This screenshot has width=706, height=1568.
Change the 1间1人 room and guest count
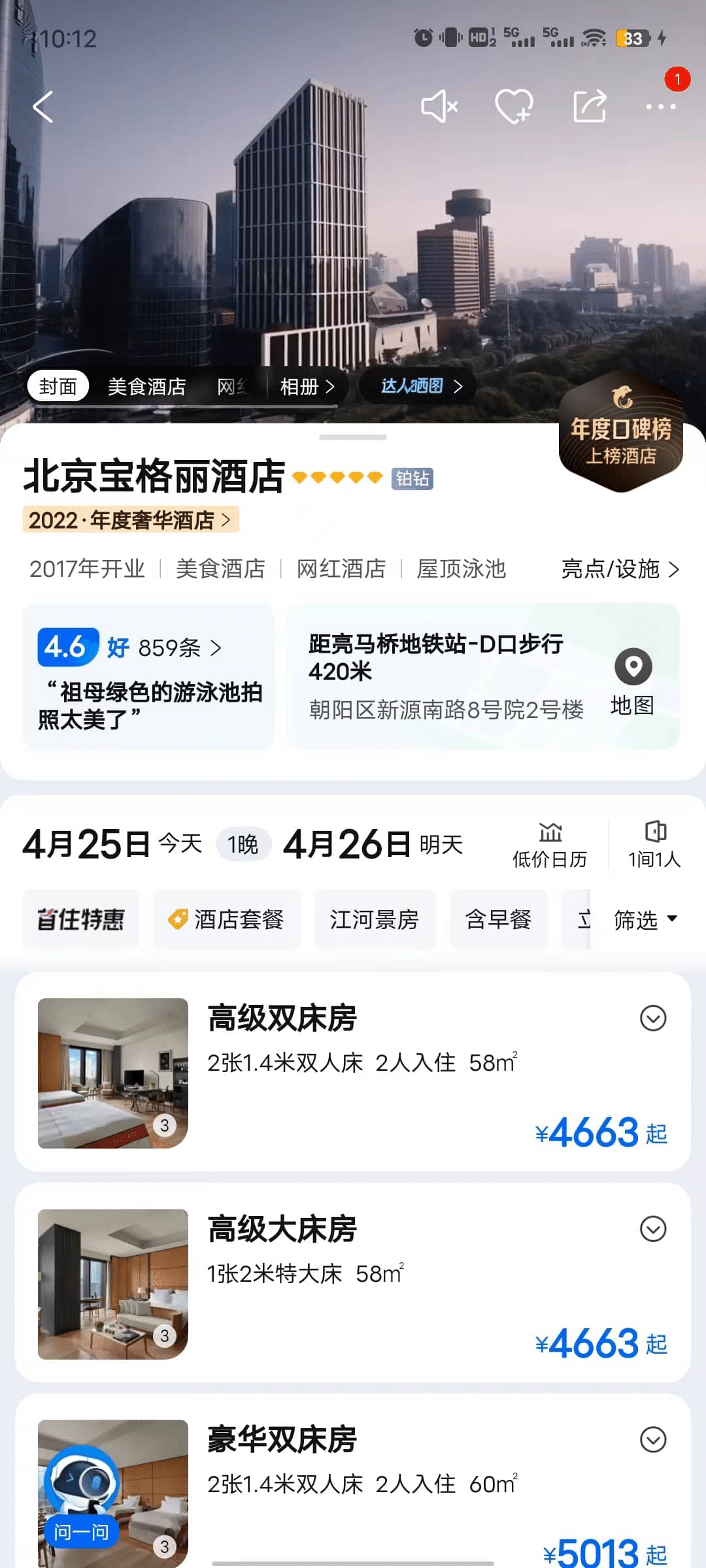654,845
